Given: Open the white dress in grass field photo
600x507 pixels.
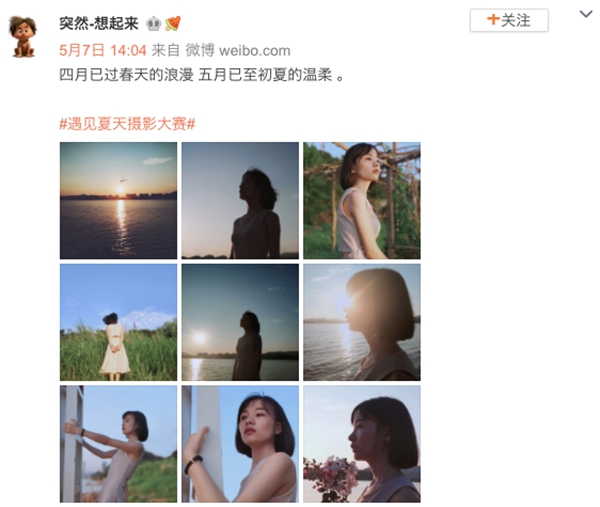Looking at the screenshot, I should 118,322.
